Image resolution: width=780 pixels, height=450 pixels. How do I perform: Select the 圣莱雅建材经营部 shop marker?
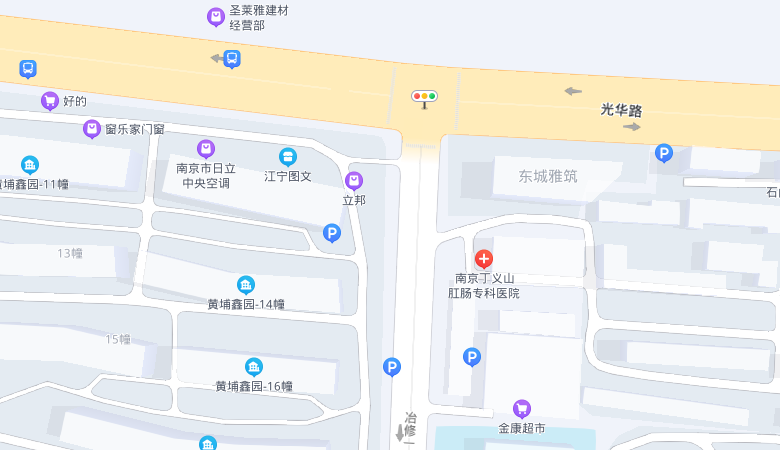point(215,17)
